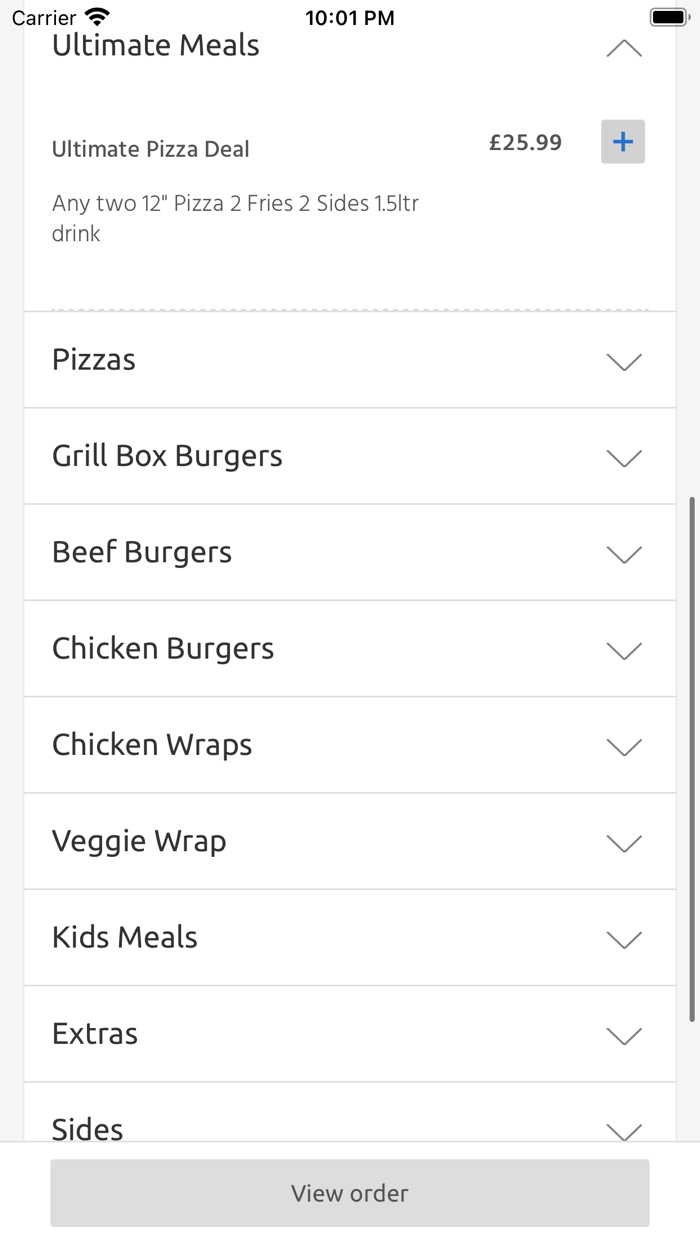Open Kids Meals section
700x1244 pixels.
pyautogui.click(x=350, y=938)
